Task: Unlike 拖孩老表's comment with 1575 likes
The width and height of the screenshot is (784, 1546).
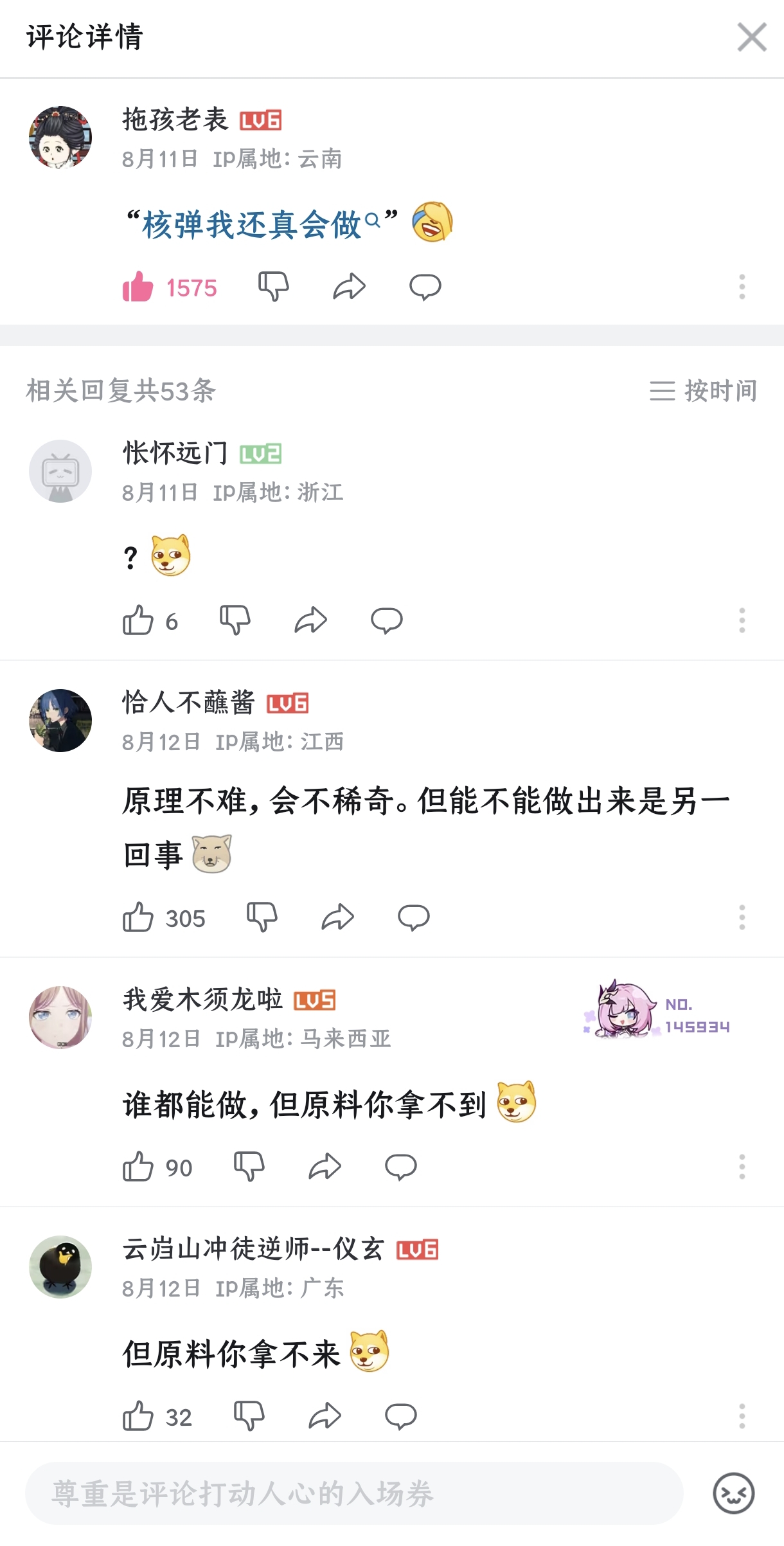Action: click(x=138, y=287)
